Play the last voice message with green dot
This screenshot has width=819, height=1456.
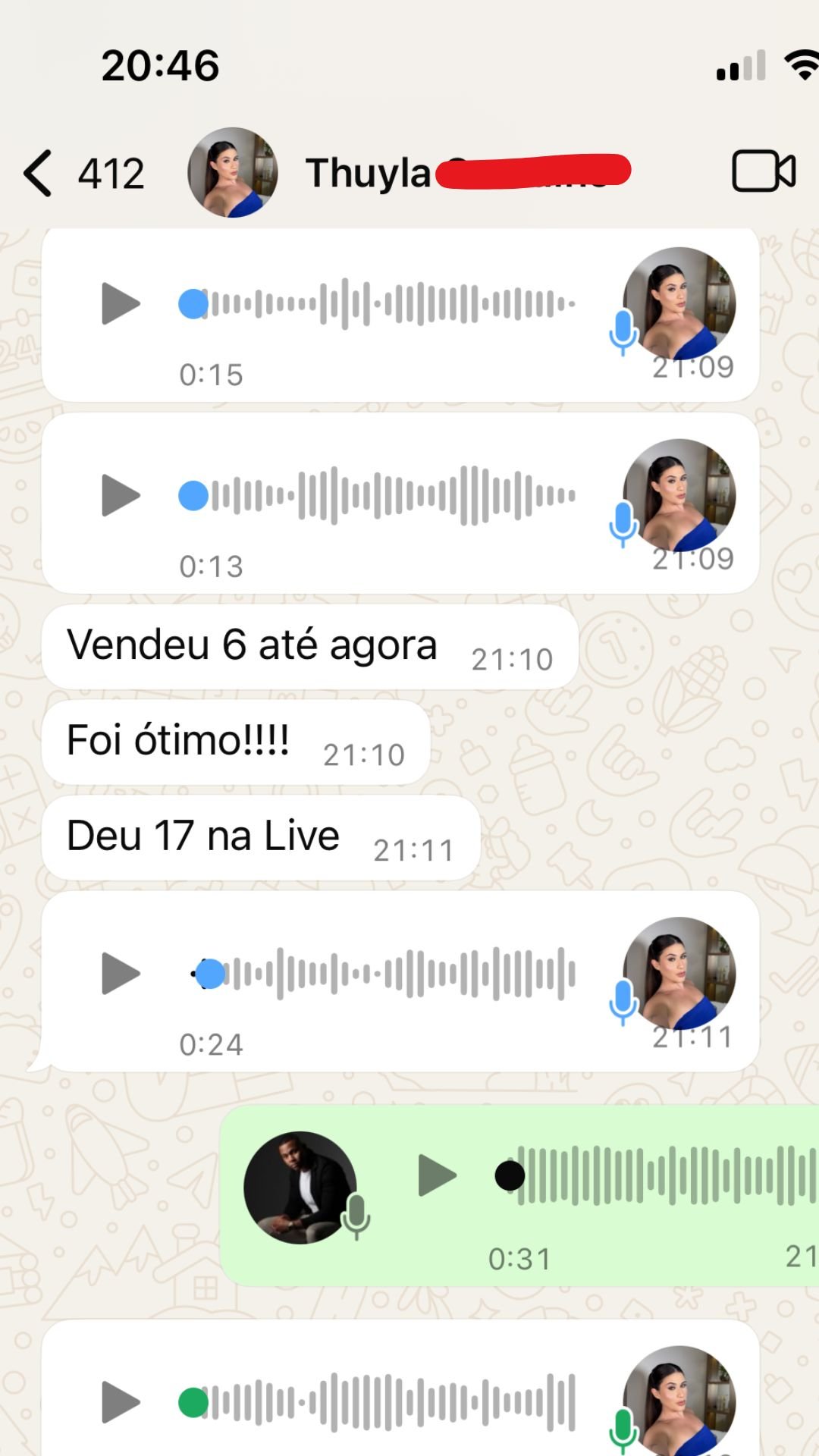pos(121,1402)
